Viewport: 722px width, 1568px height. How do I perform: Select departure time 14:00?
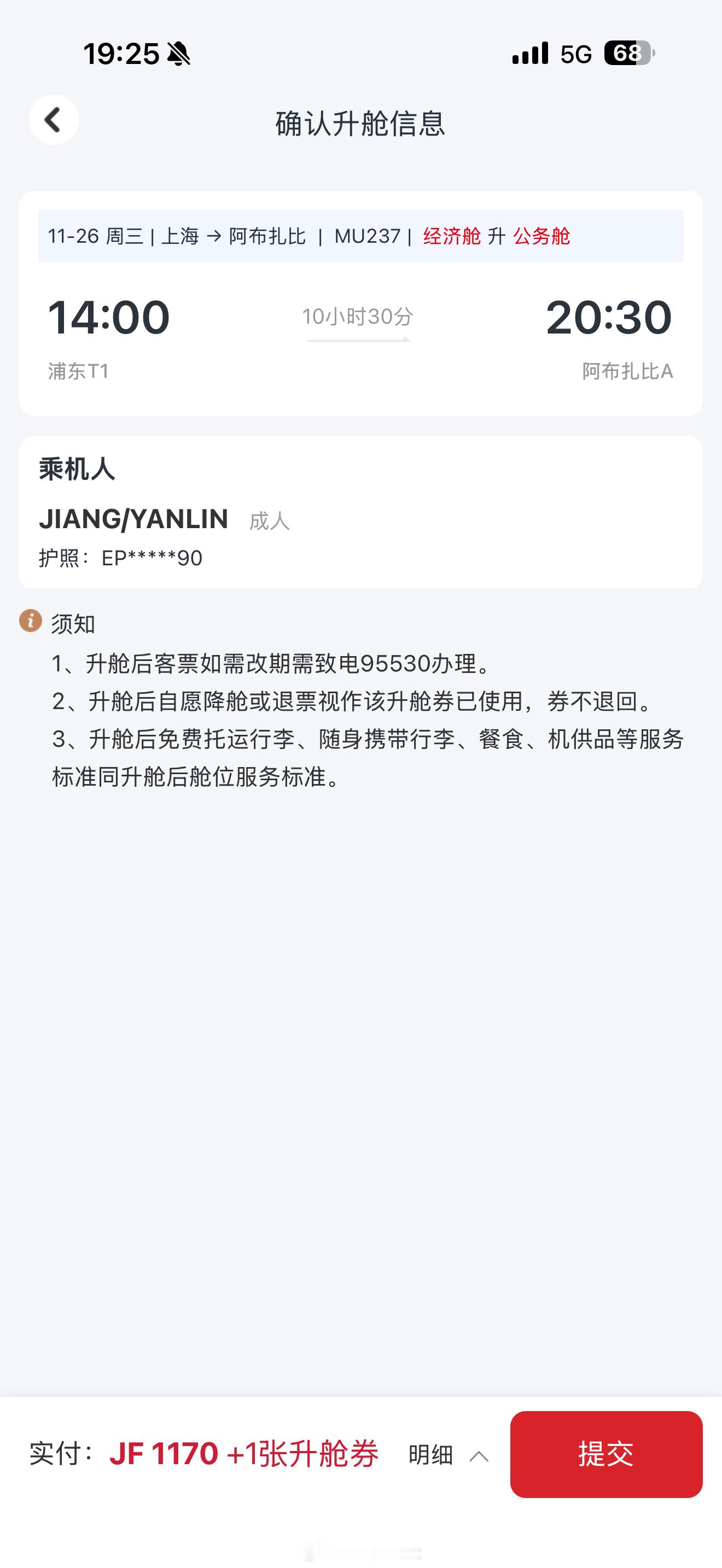pyautogui.click(x=108, y=317)
